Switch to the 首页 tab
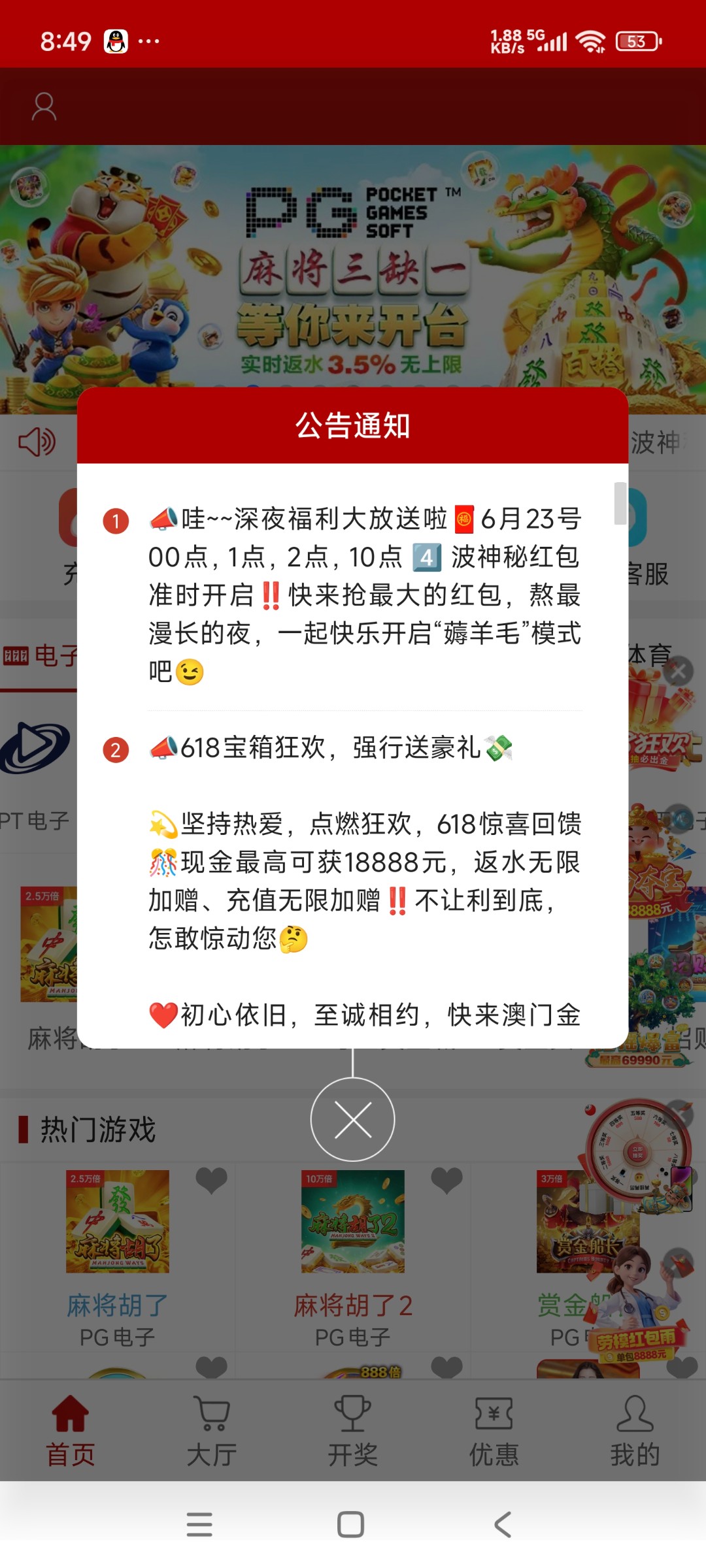The width and height of the screenshot is (706, 1568). (70, 1431)
